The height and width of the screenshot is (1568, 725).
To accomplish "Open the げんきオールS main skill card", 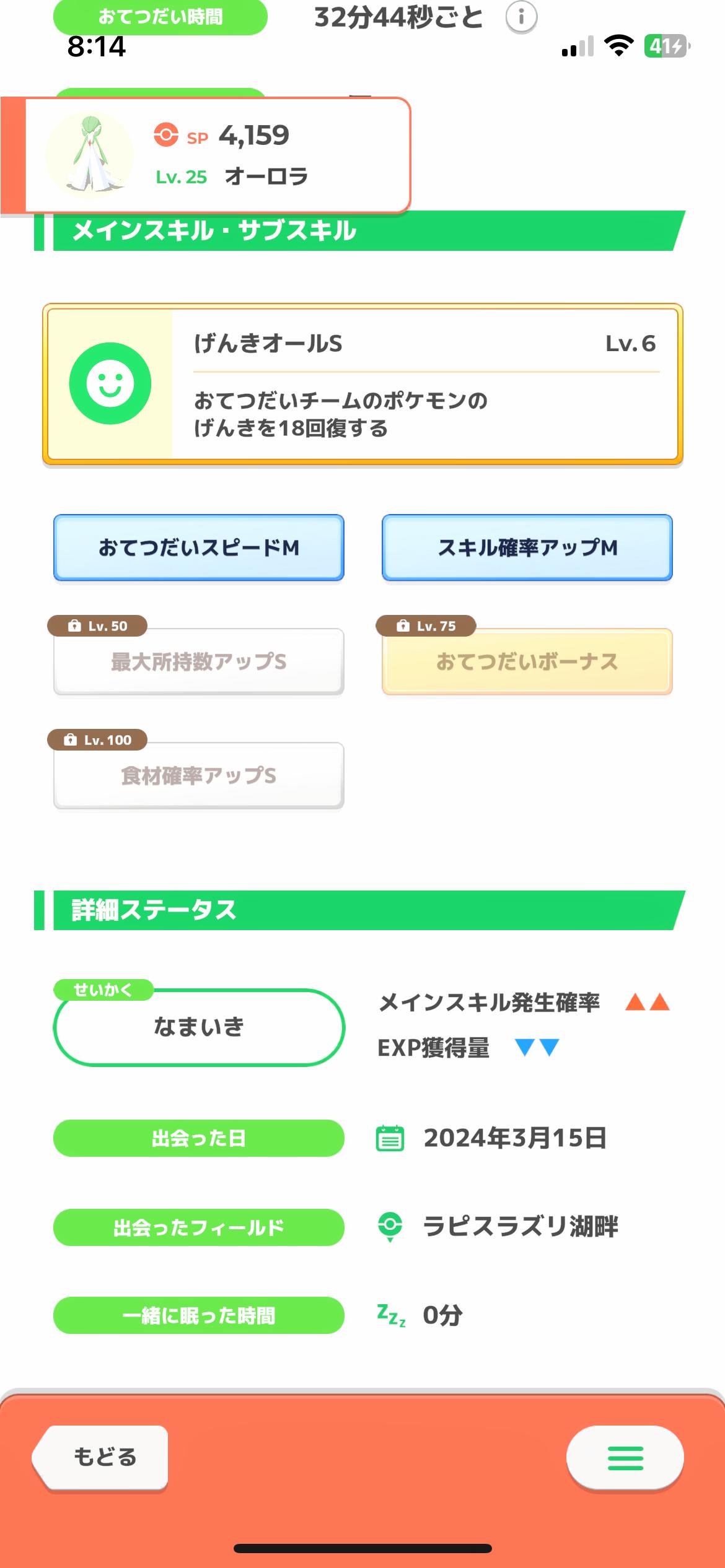I will (x=362, y=384).
